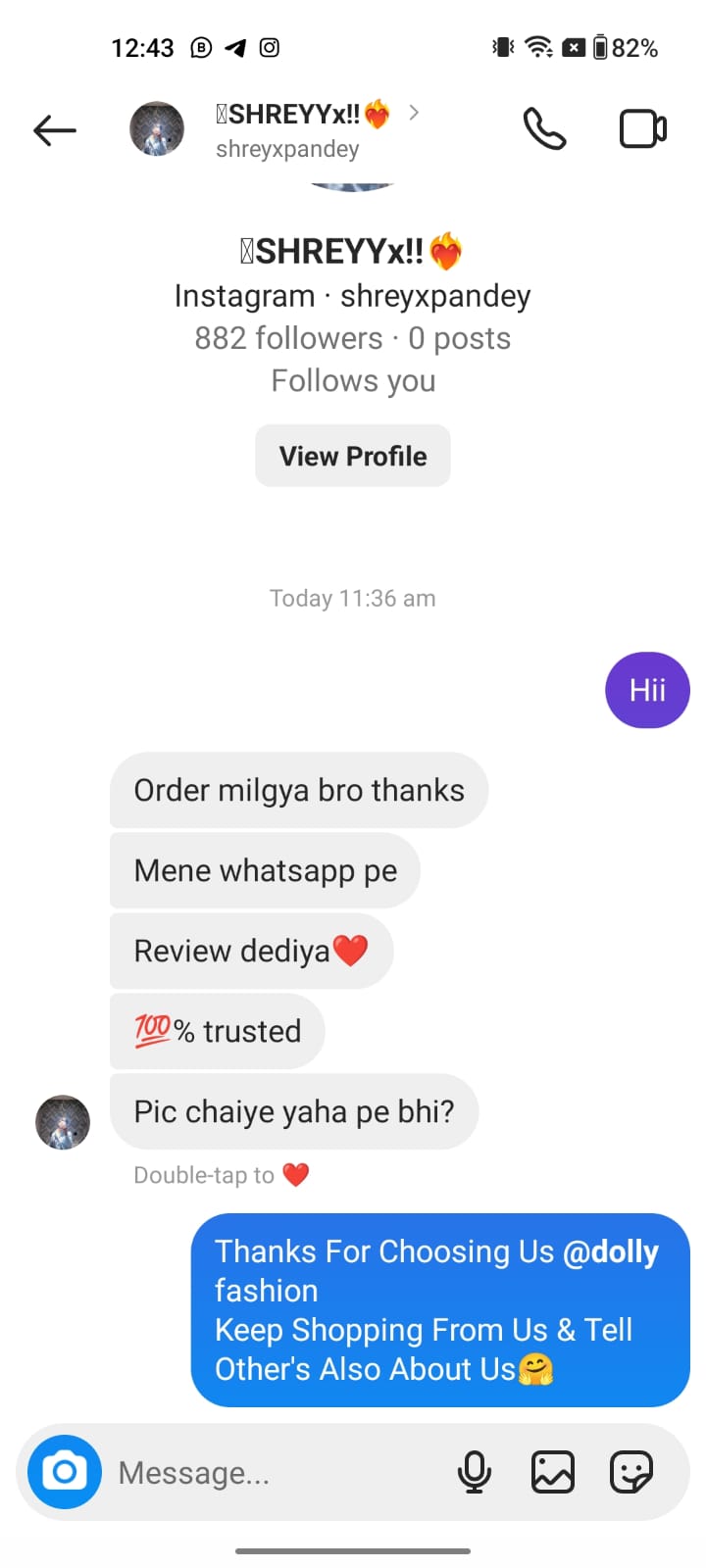The height and width of the screenshot is (1568, 706).
Task: Open the profile picture in the header
Action: (x=157, y=129)
